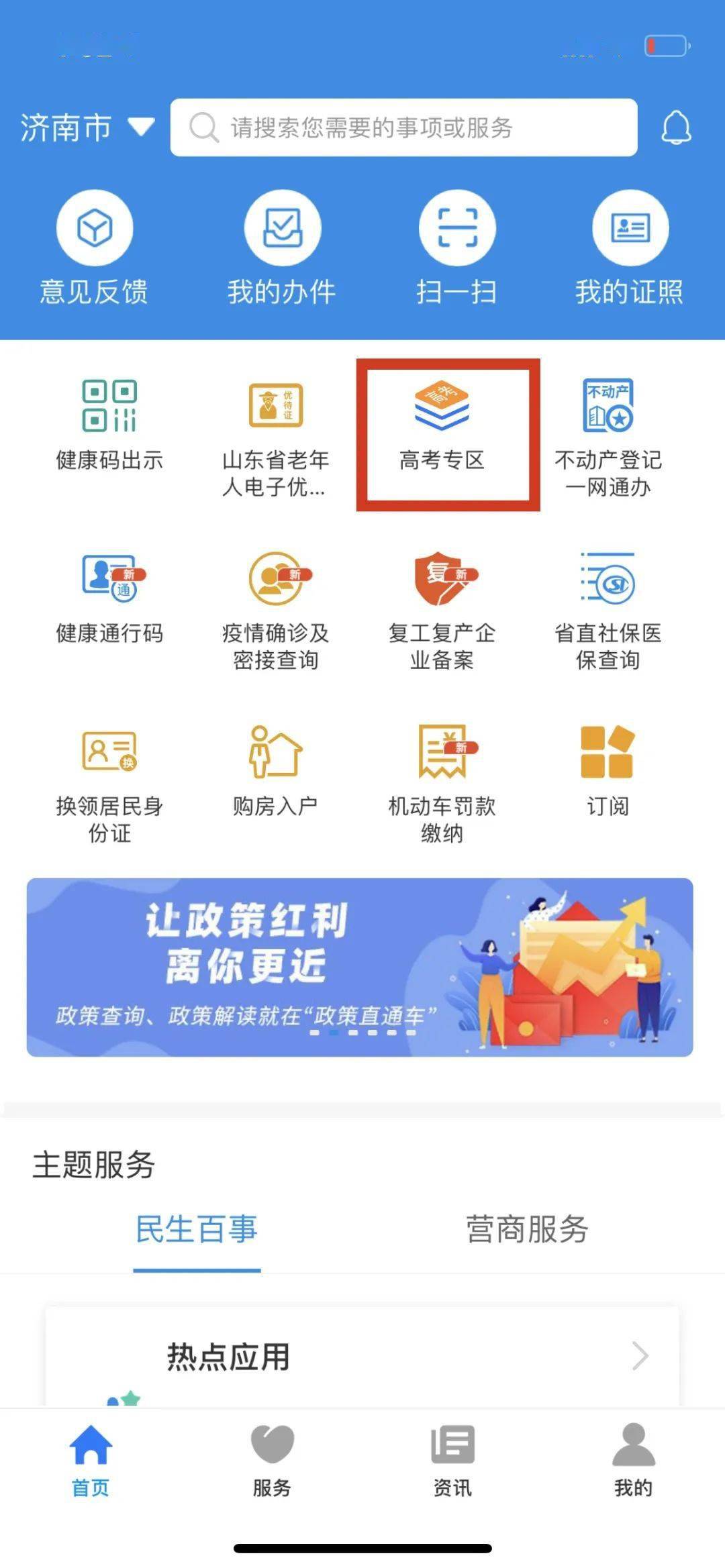This screenshot has width=725, height=1568.
Task: Open the 济南市 city selector dropdown
Action: (x=87, y=127)
